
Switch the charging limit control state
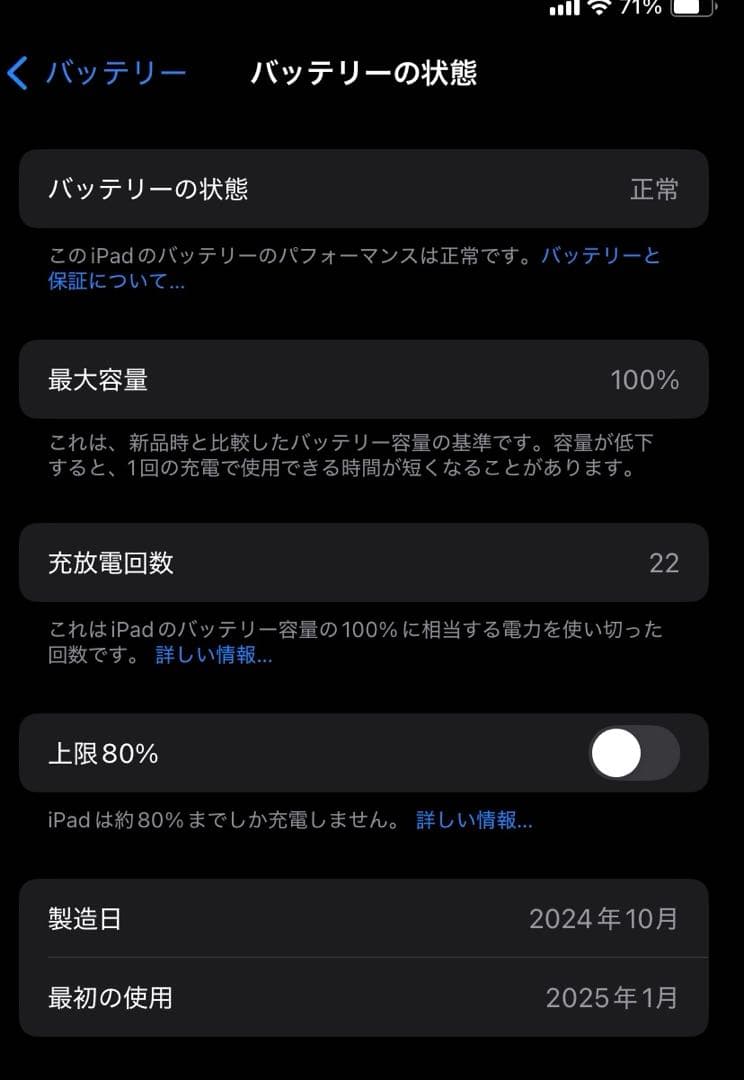(636, 754)
